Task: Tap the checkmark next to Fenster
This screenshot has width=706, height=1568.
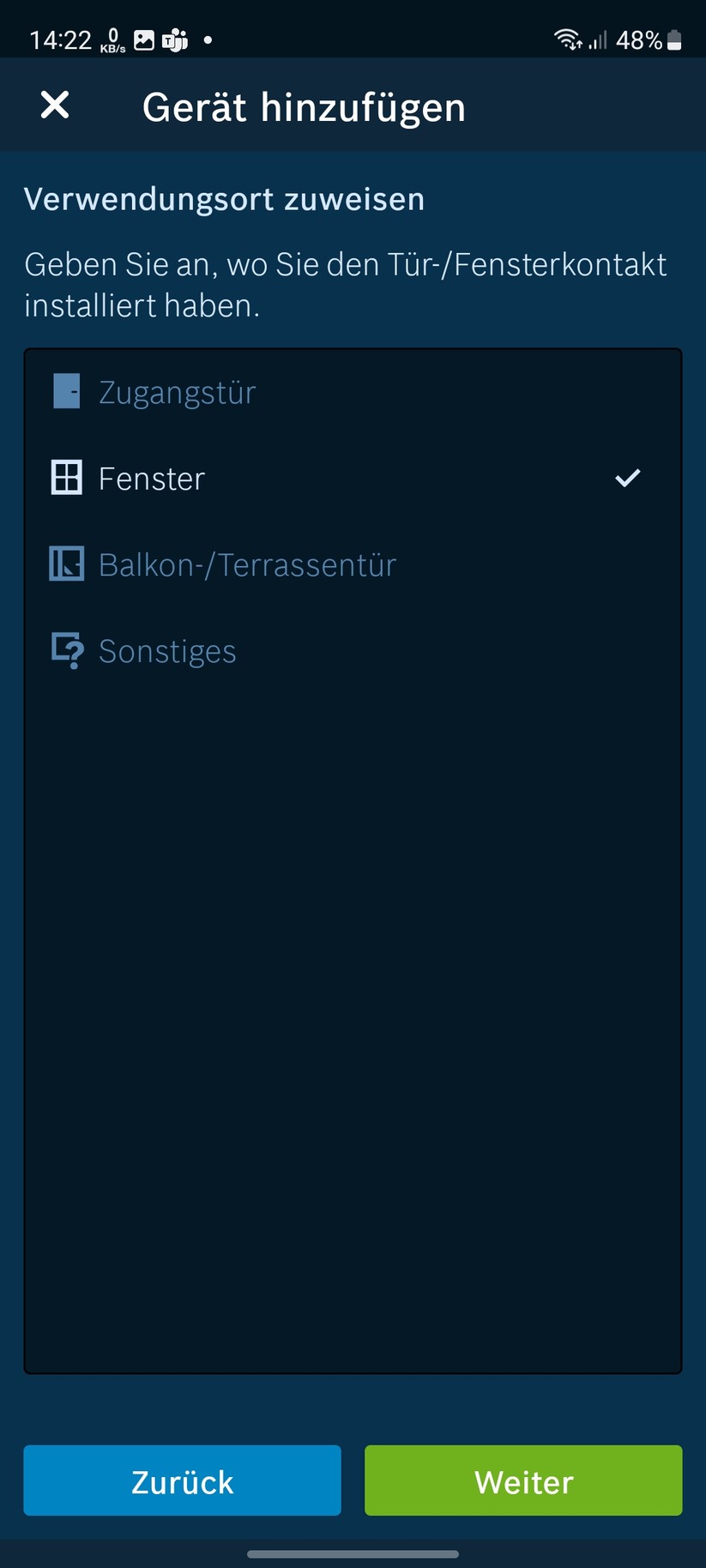Action: [x=628, y=478]
